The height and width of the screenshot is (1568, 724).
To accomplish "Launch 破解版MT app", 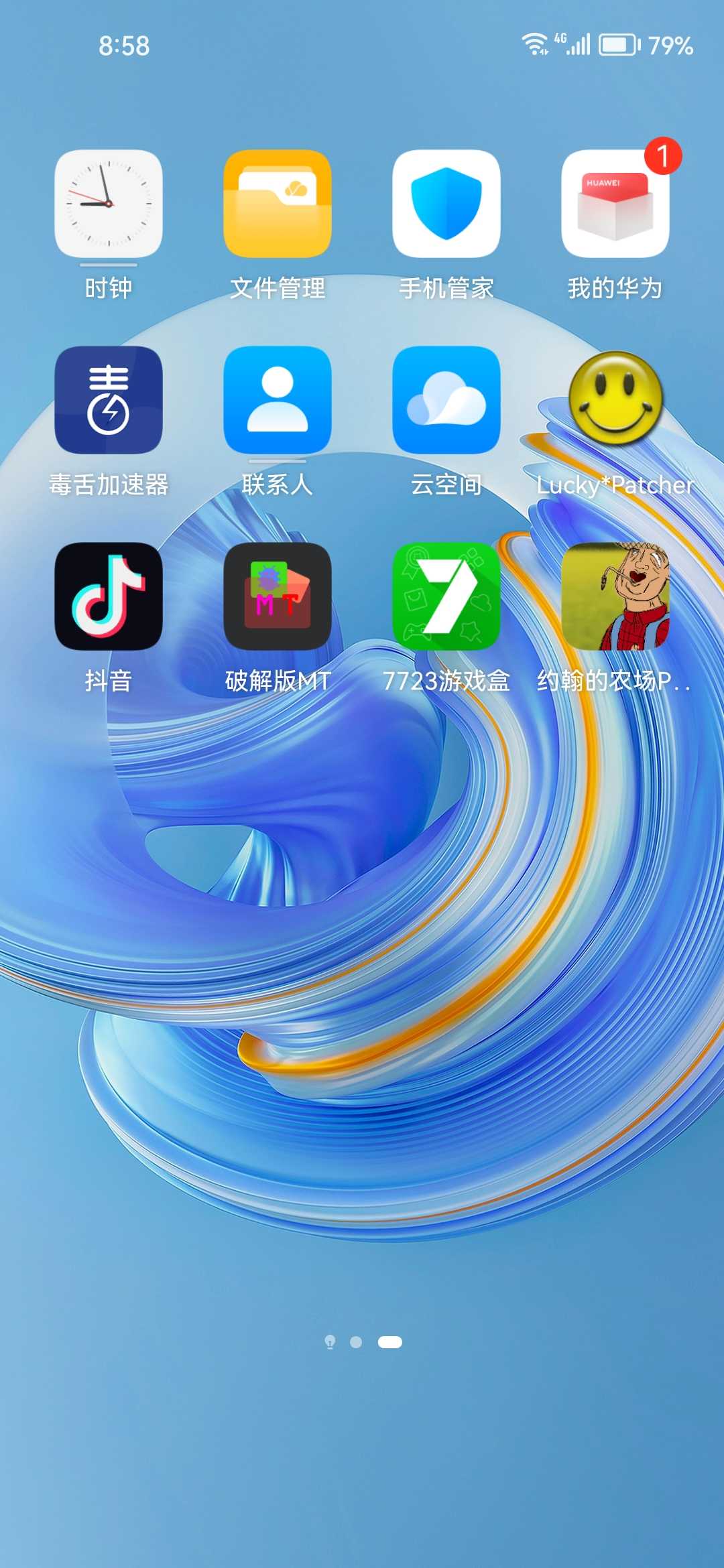I will (x=277, y=596).
